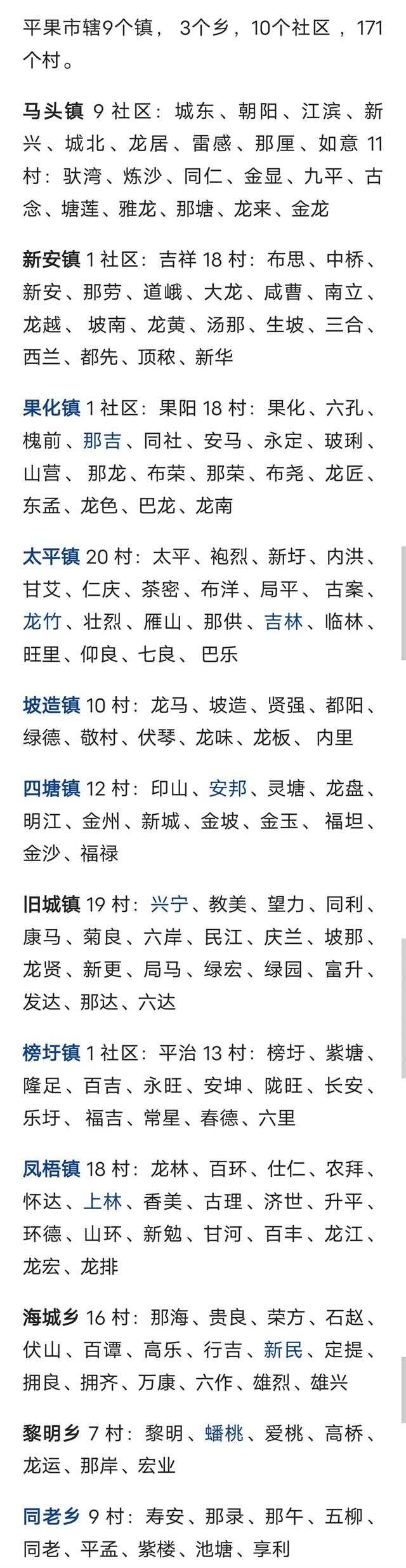Open the 果化镇 link
This screenshot has height=1568, width=406.
[51, 408]
